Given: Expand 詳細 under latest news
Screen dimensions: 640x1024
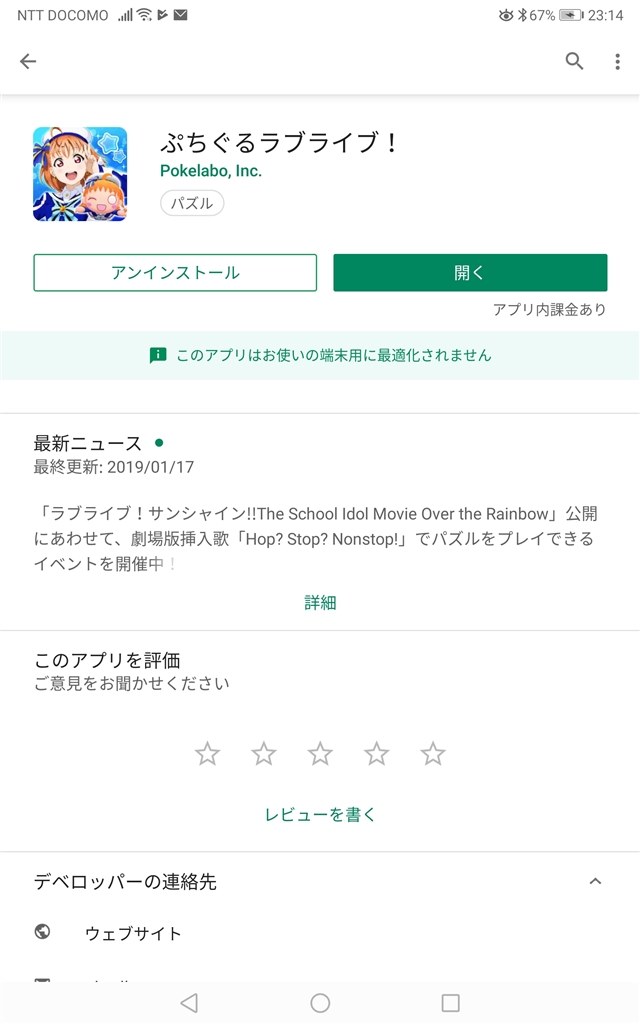Looking at the screenshot, I should (x=320, y=602).
